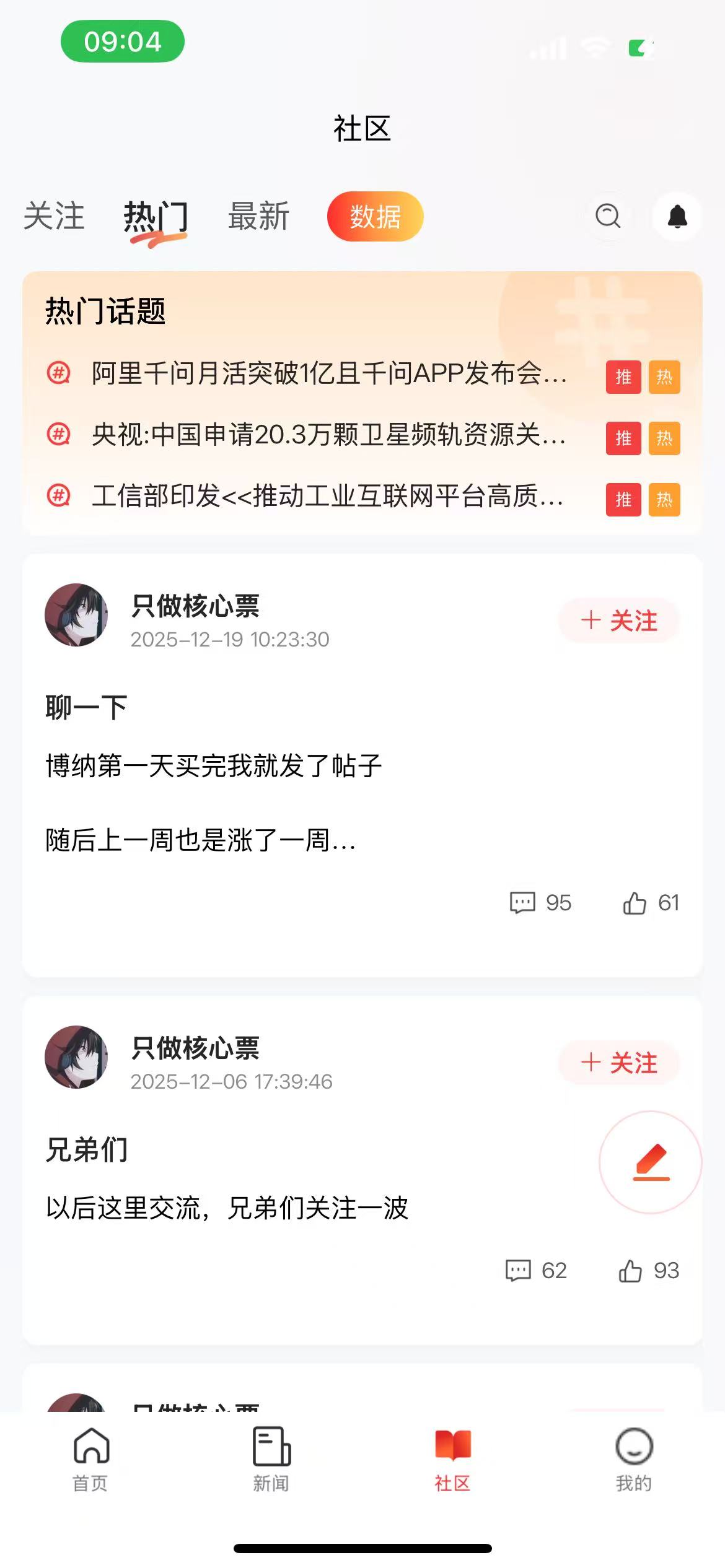Open the notification bell
Image resolution: width=725 pixels, height=1568 pixels.
coord(677,217)
